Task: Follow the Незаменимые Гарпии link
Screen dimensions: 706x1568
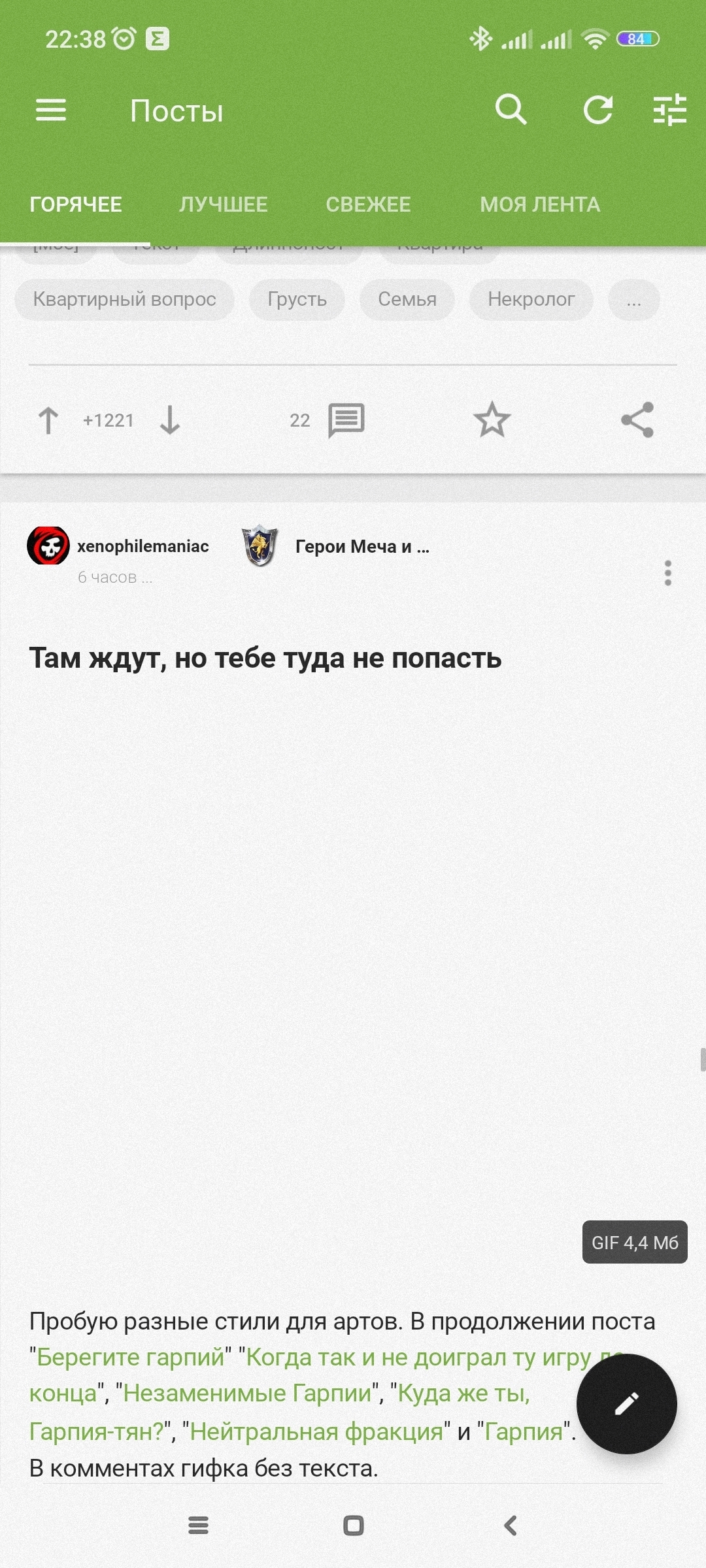Action: [x=248, y=1394]
